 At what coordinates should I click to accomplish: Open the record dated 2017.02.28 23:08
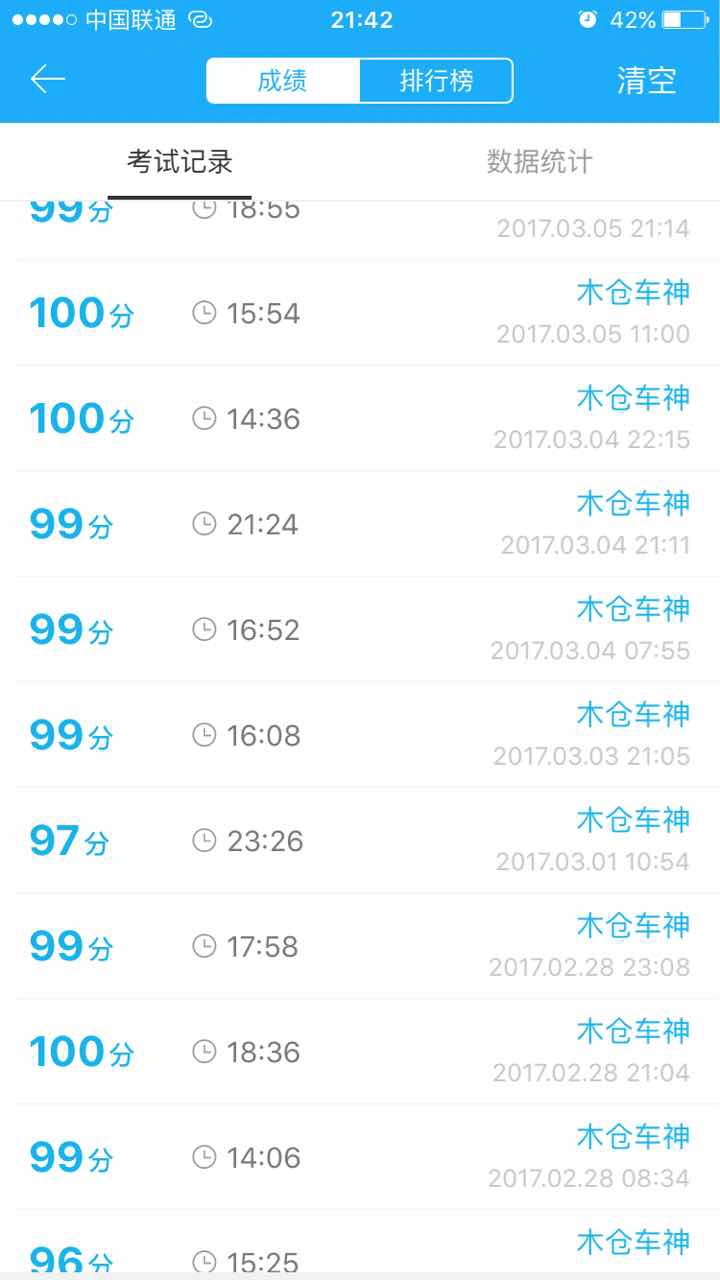click(360, 946)
